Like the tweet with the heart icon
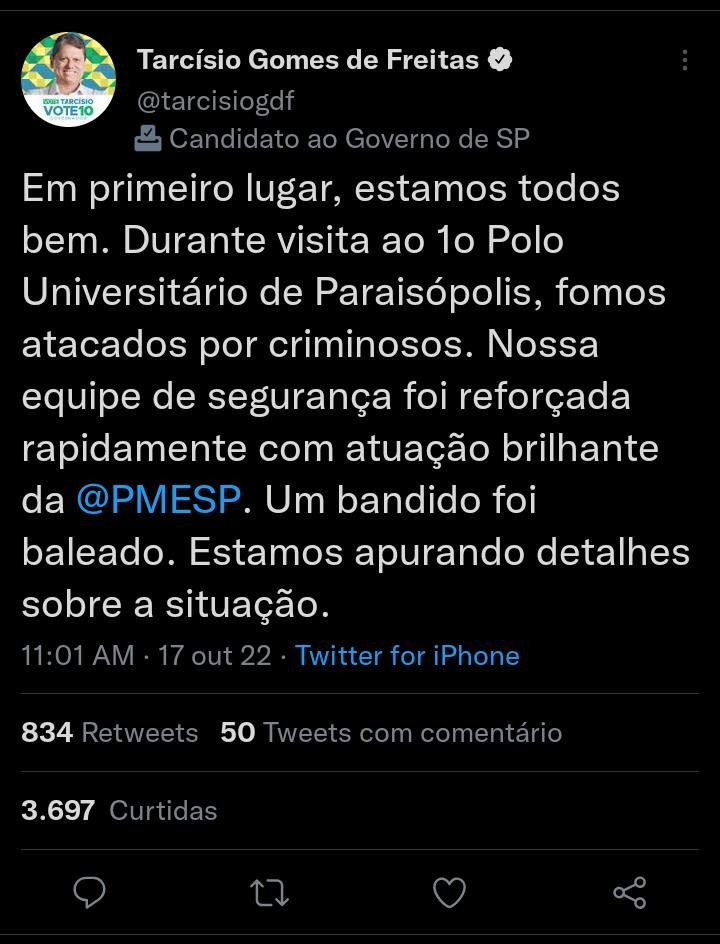The image size is (720, 944). click(x=449, y=892)
